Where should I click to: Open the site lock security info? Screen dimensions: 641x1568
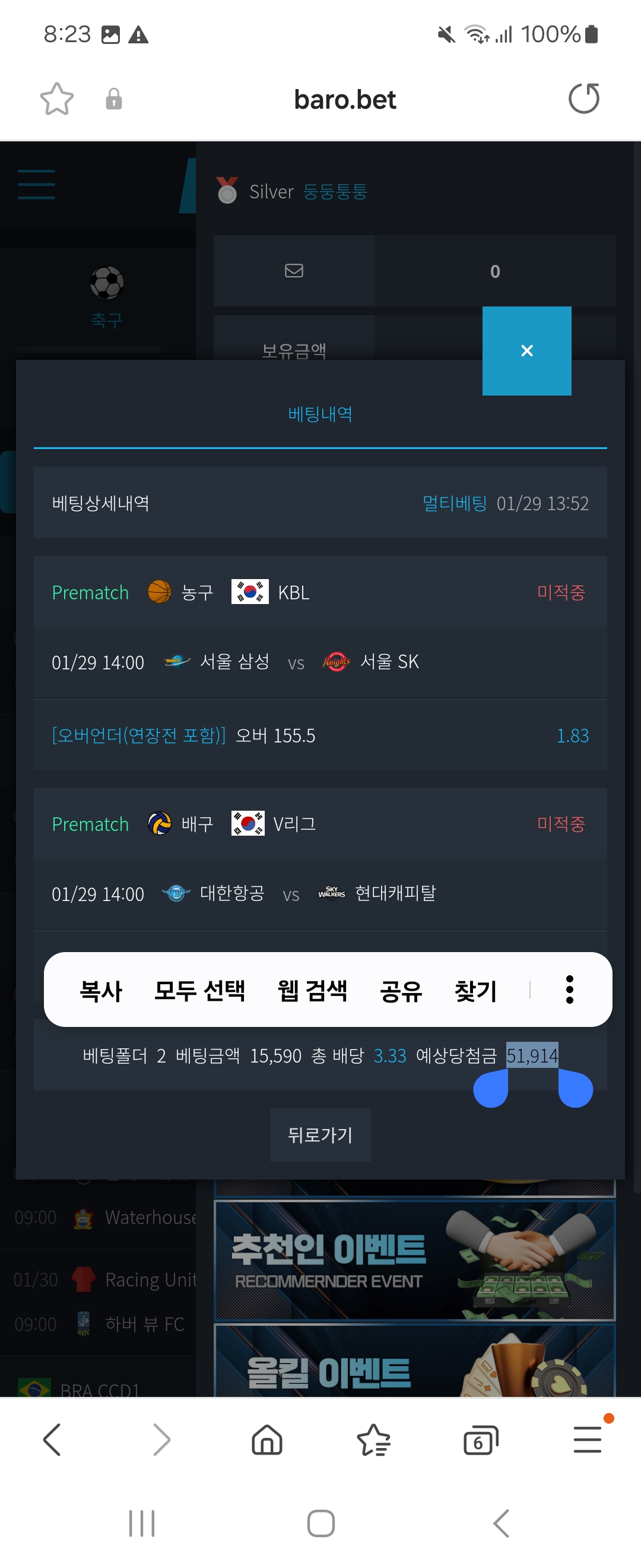[x=114, y=99]
